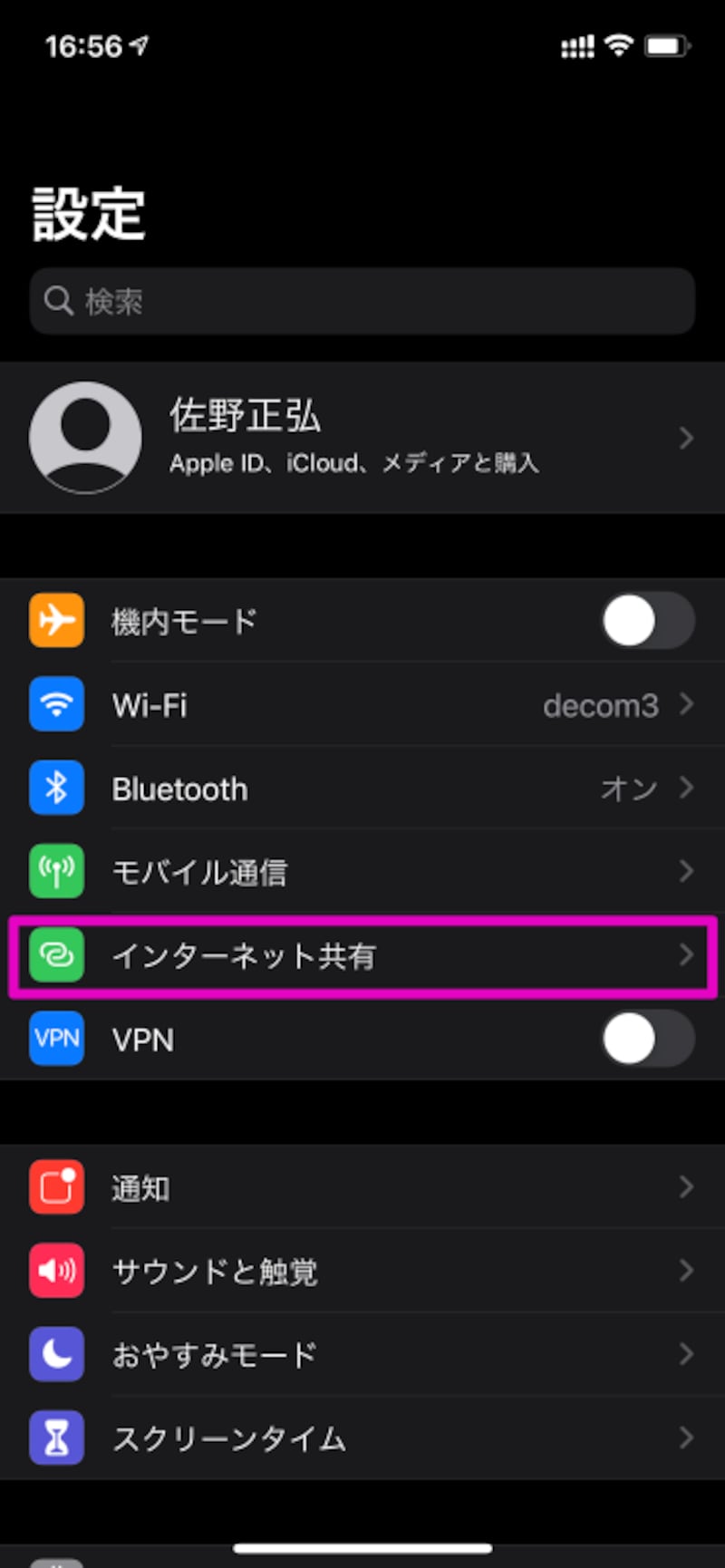Select the インターネット共有 chain-link icon
This screenshot has height=1568, width=725.
point(56,954)
